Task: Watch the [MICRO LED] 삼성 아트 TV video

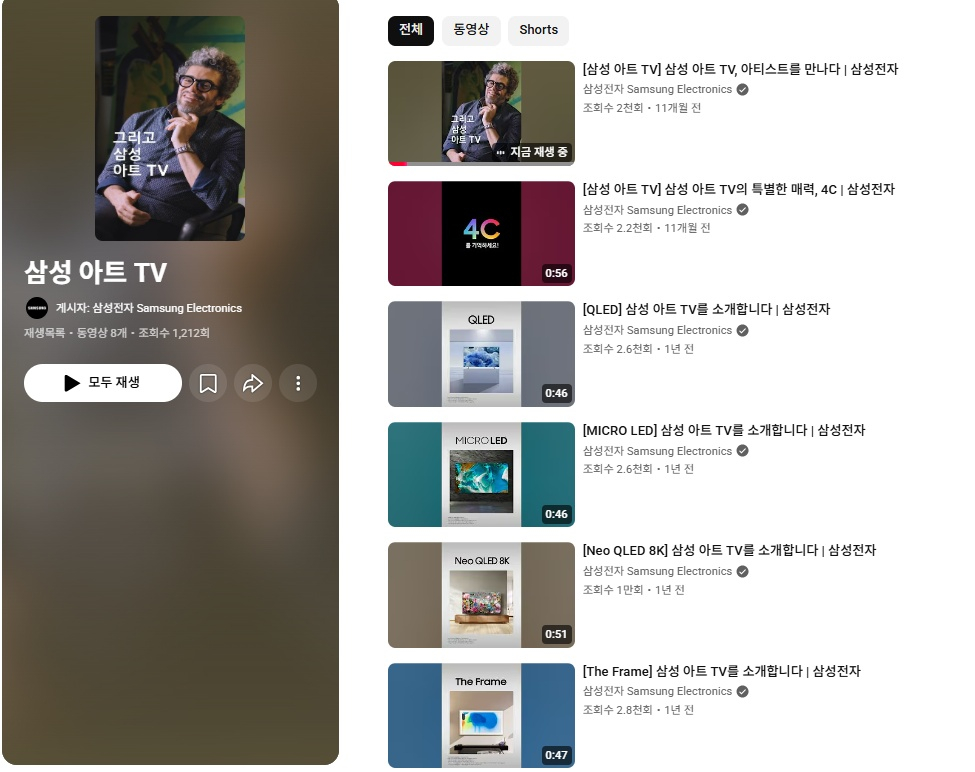Action: [723, 430]
